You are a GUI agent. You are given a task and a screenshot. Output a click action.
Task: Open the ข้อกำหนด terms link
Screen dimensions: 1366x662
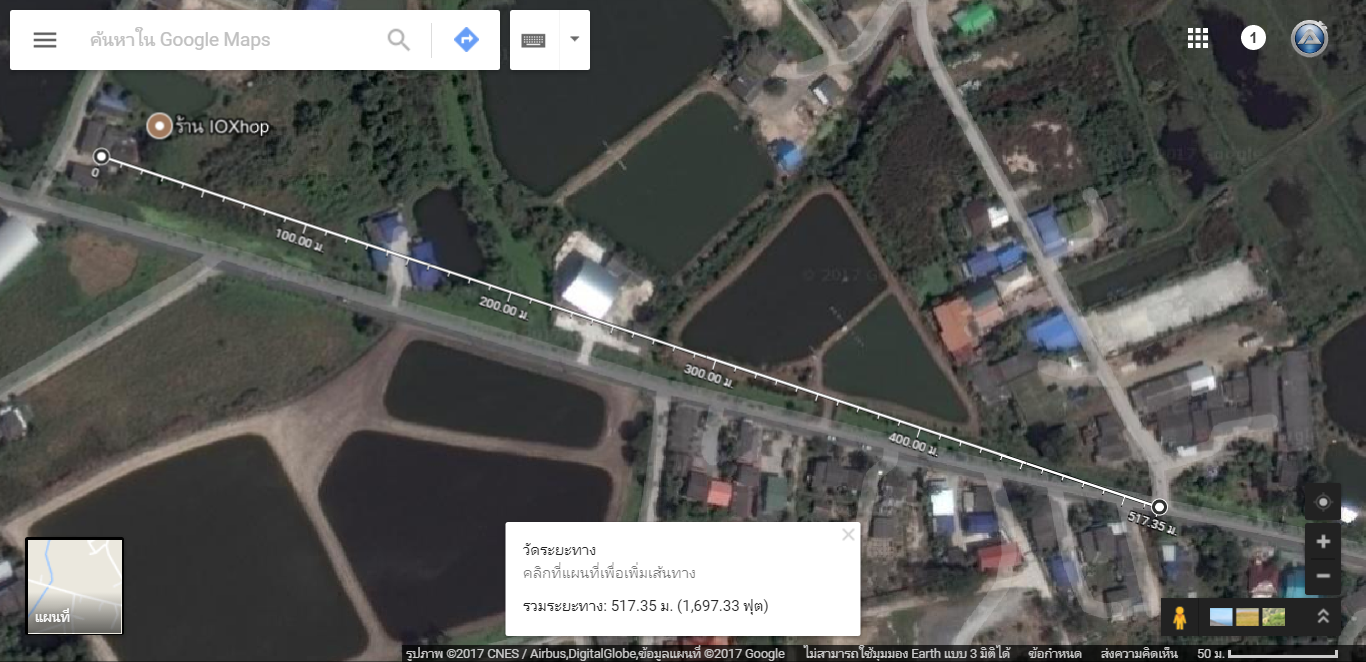(1054, 653)
